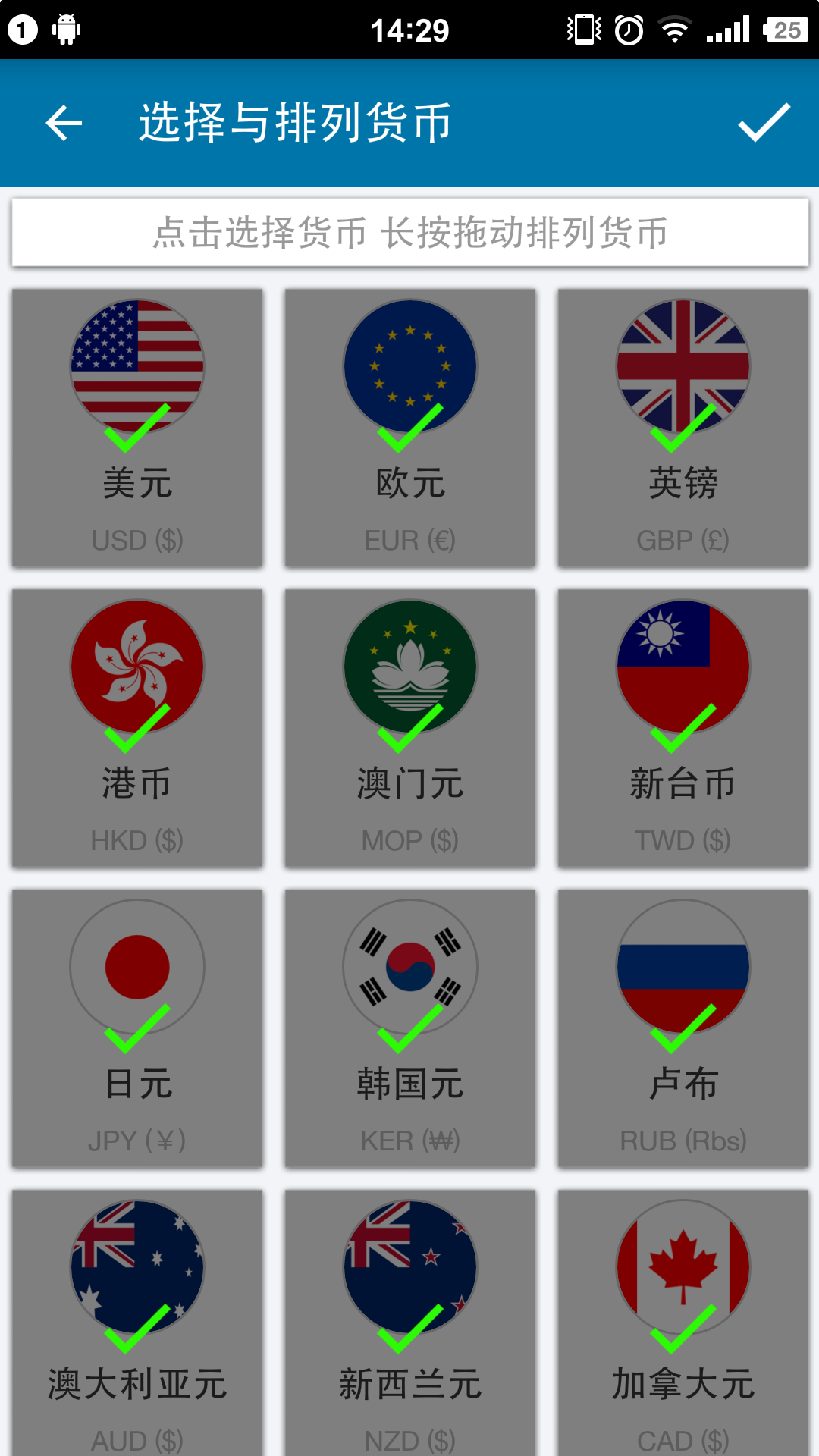Uncheck the 加拿大元 CAD currency

pos(683,1323)
